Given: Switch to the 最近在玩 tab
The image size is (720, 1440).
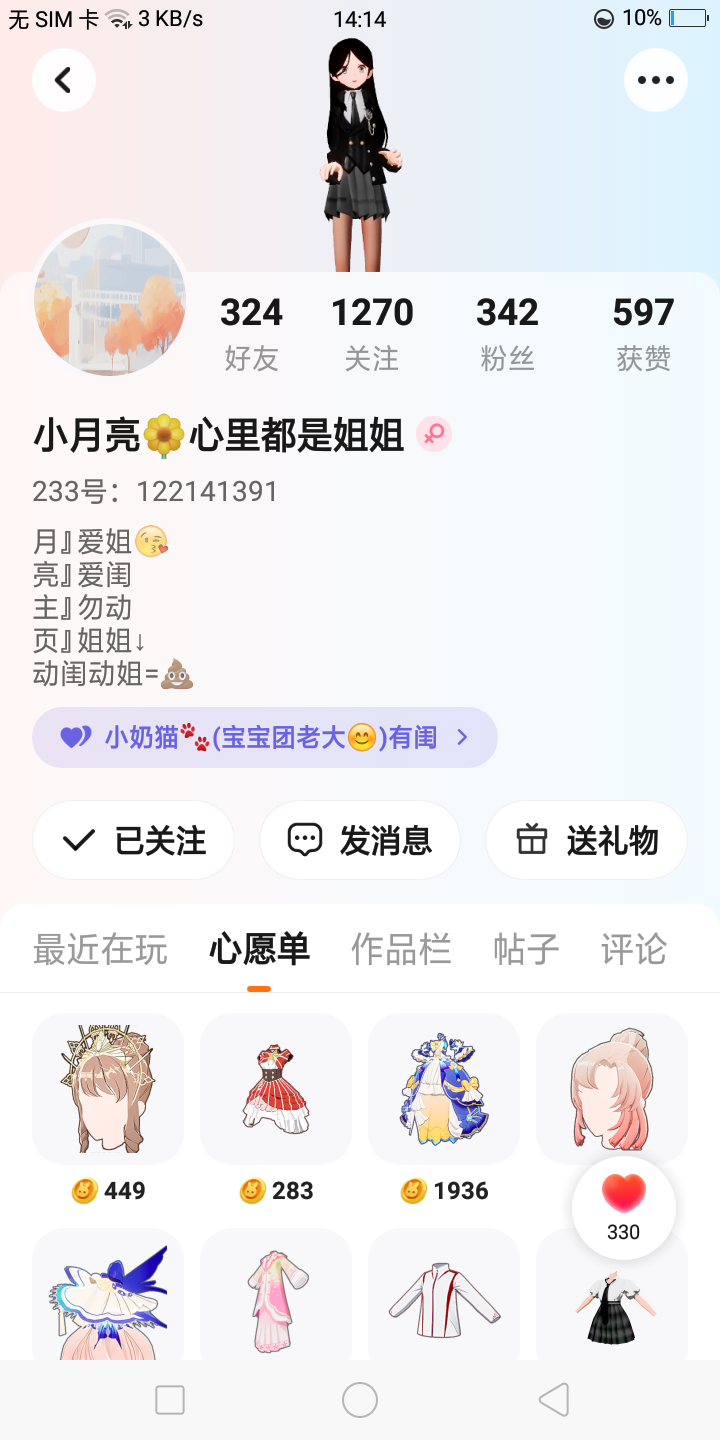Looking at the screenshot, I should tap(100, 950).
